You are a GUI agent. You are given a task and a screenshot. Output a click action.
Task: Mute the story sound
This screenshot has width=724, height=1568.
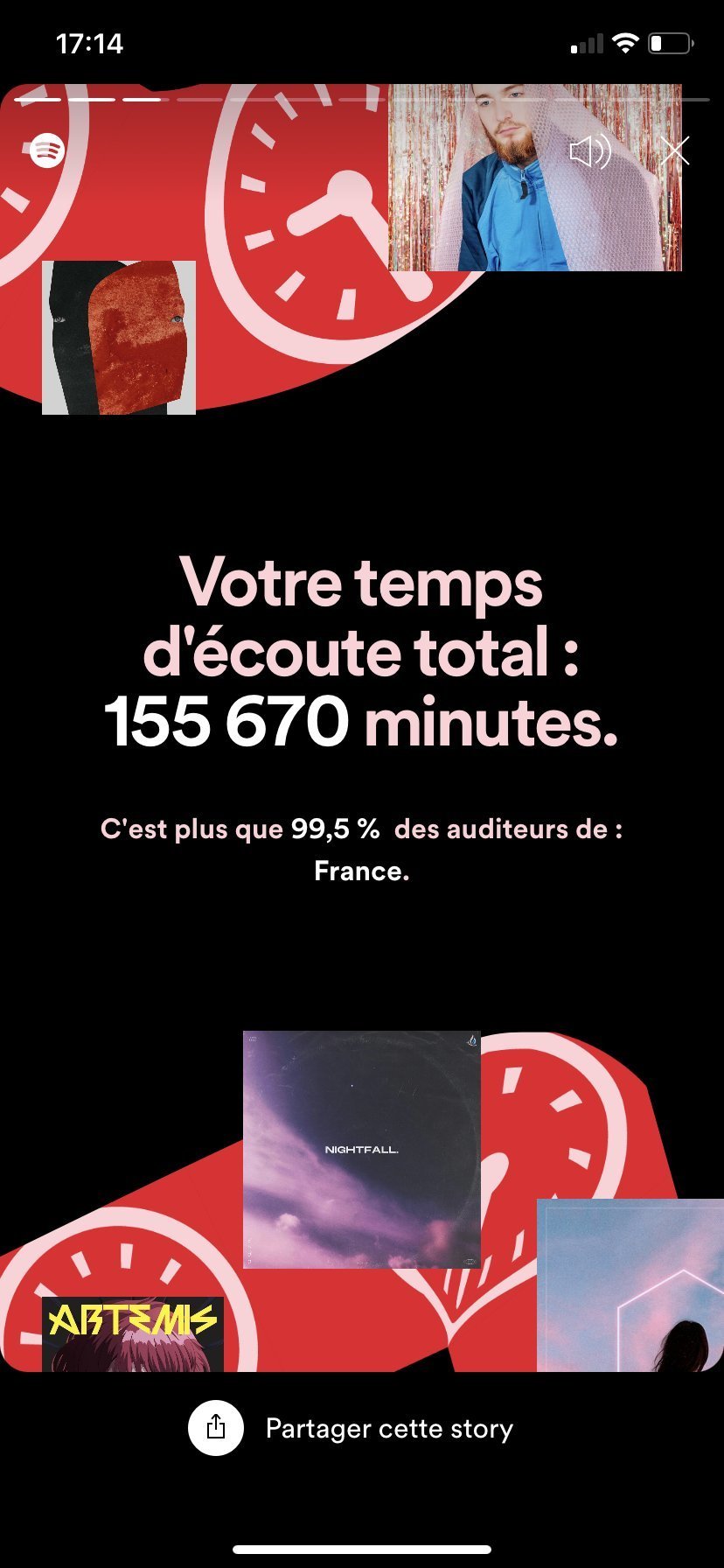pyautogui.click(x=590, y=151)
